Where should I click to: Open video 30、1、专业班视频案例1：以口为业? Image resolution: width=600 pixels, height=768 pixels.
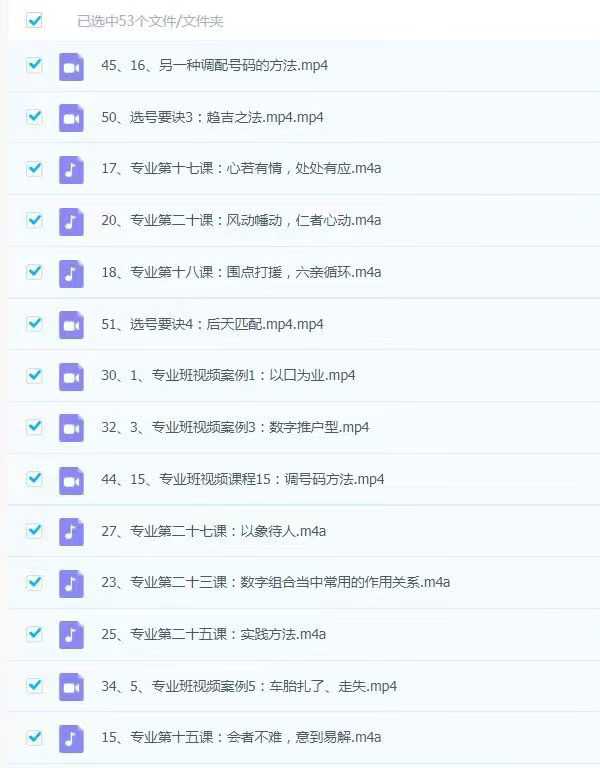228,375
